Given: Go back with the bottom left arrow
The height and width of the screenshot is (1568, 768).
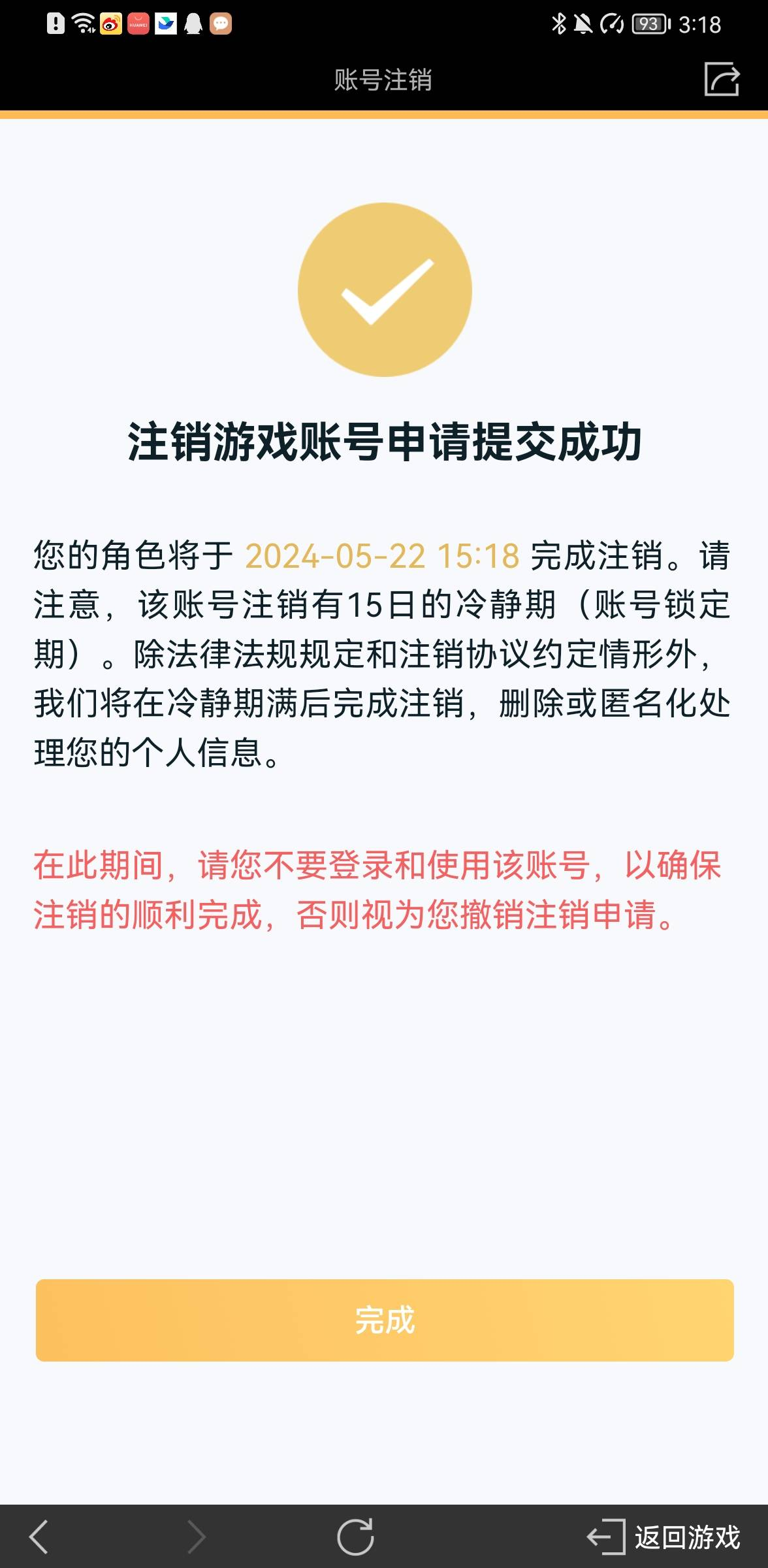Looking at the screenshot, I should click(39, 1537).
